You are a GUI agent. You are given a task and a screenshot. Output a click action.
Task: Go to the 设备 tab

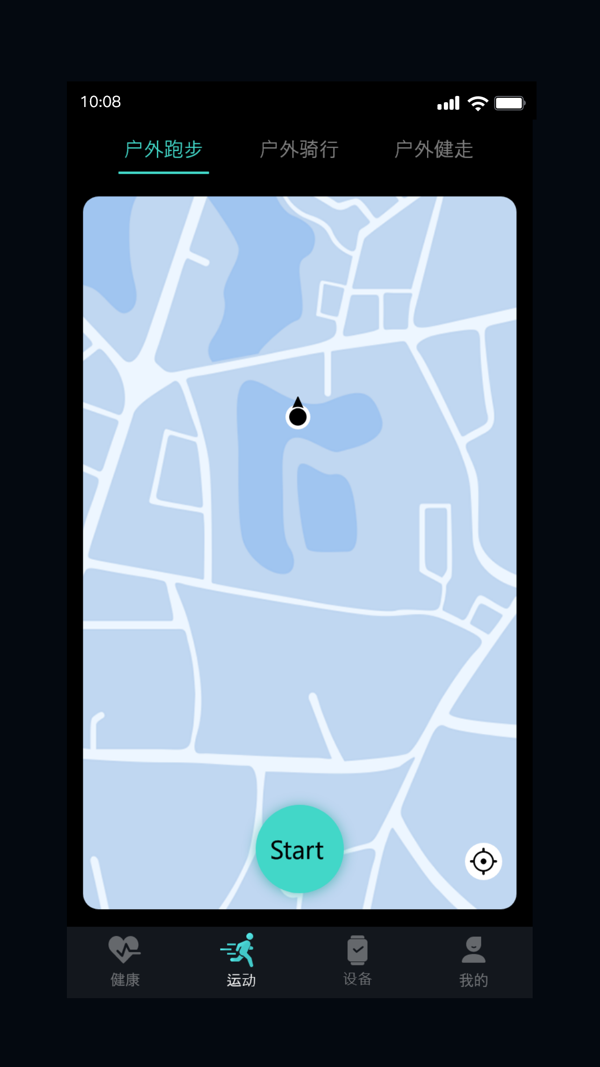(357, 961)
